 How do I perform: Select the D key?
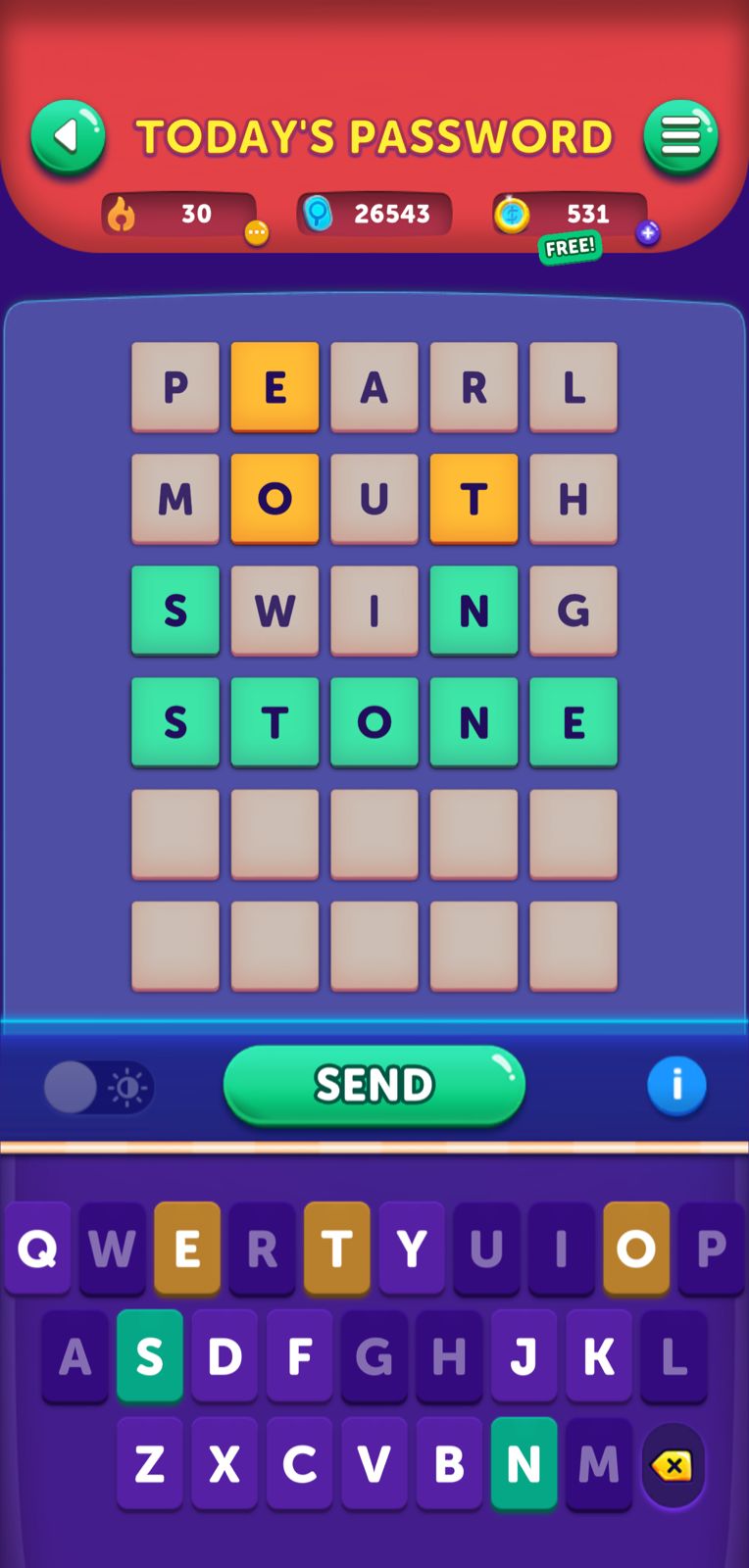tap(225, 1356)
